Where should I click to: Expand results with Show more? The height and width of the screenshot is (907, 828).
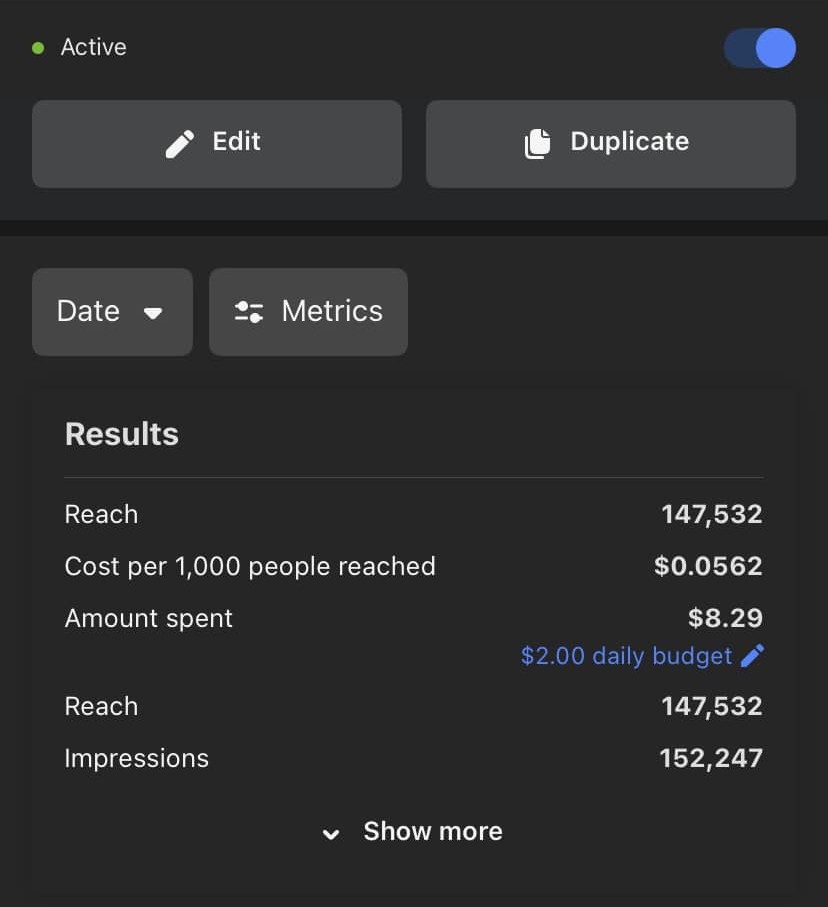[x=414, y=832]
